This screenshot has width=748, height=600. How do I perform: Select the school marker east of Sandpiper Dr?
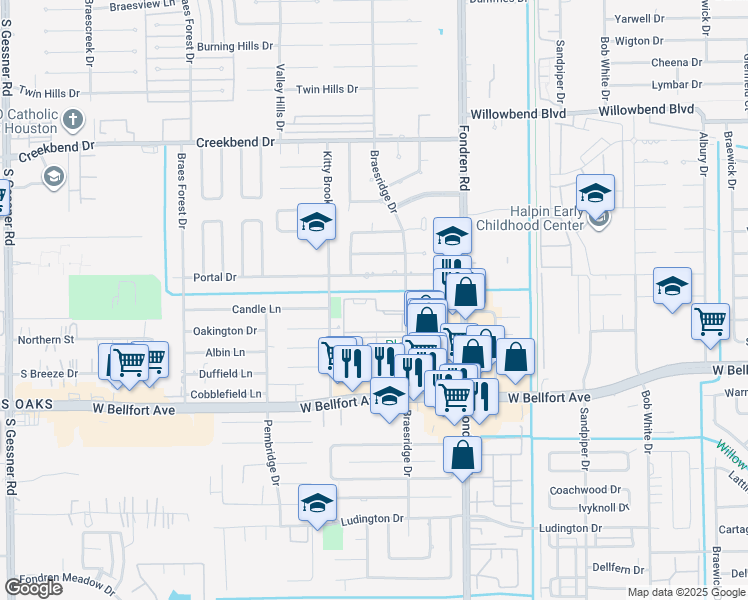[673, 286]
